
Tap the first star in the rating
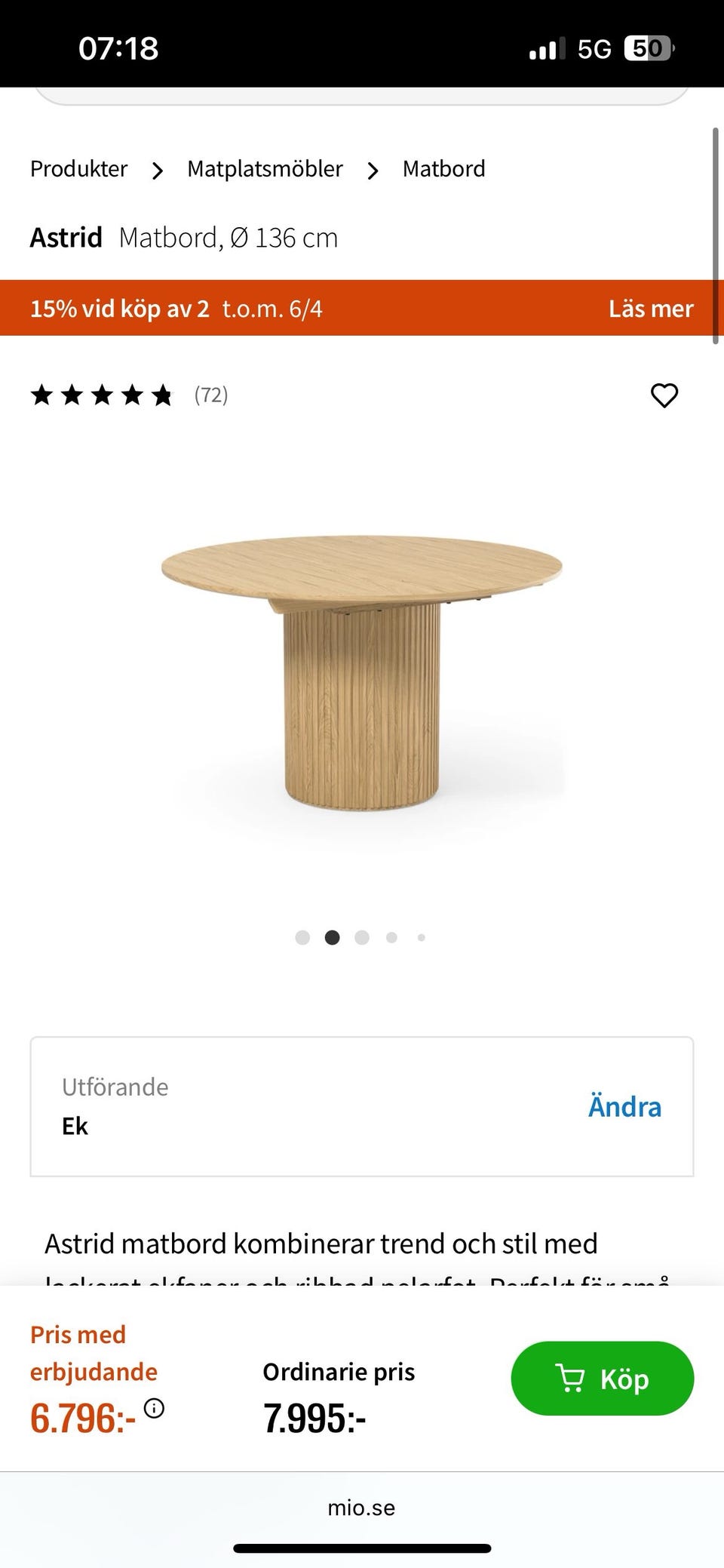[x=43, y=395]
